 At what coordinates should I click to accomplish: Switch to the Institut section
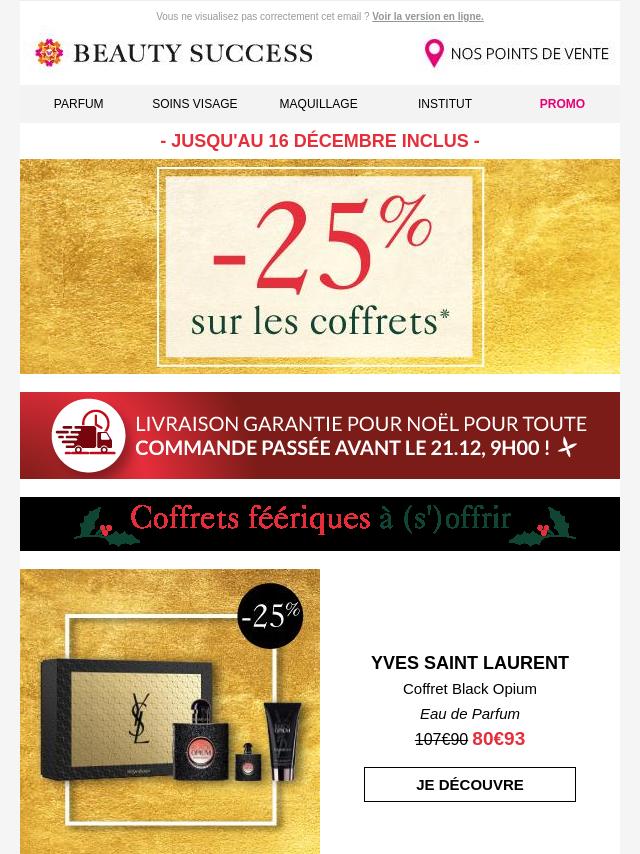point(445,104)
